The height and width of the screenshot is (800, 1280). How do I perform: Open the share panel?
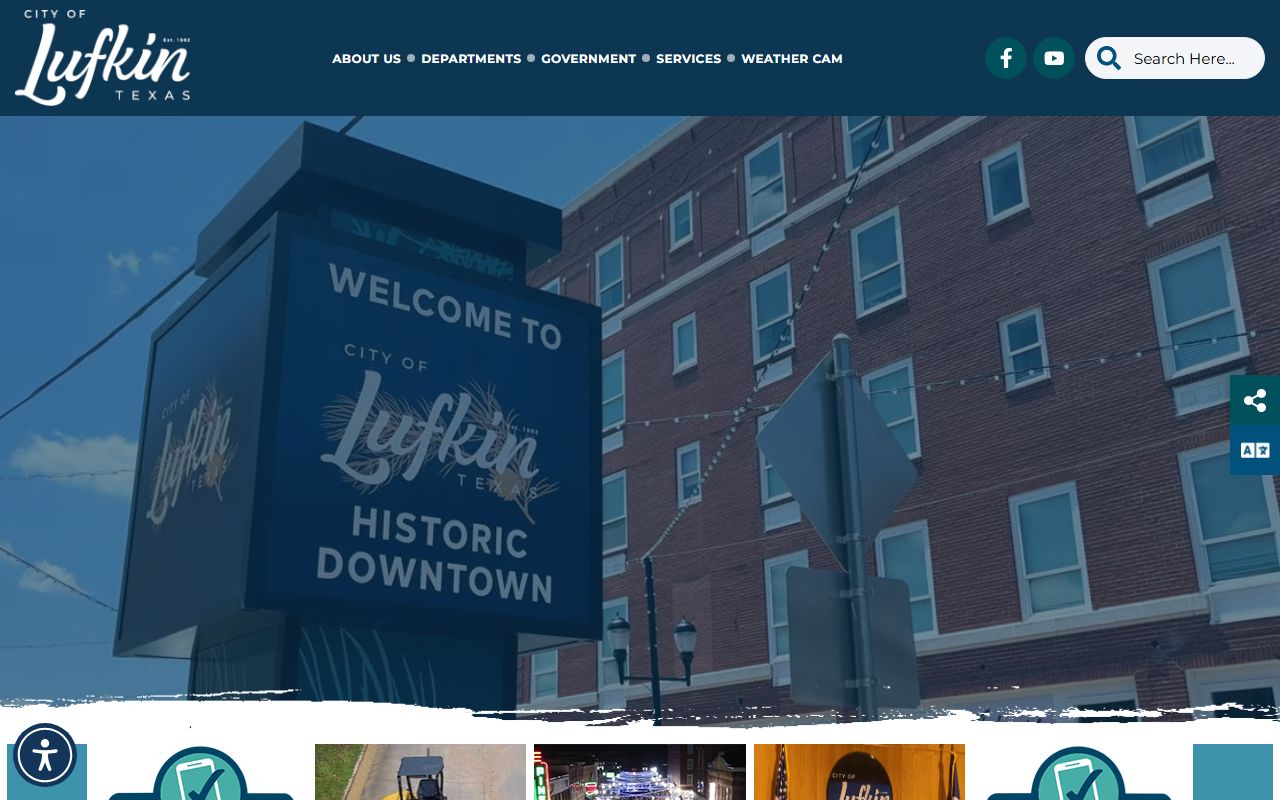[1255, 401]
